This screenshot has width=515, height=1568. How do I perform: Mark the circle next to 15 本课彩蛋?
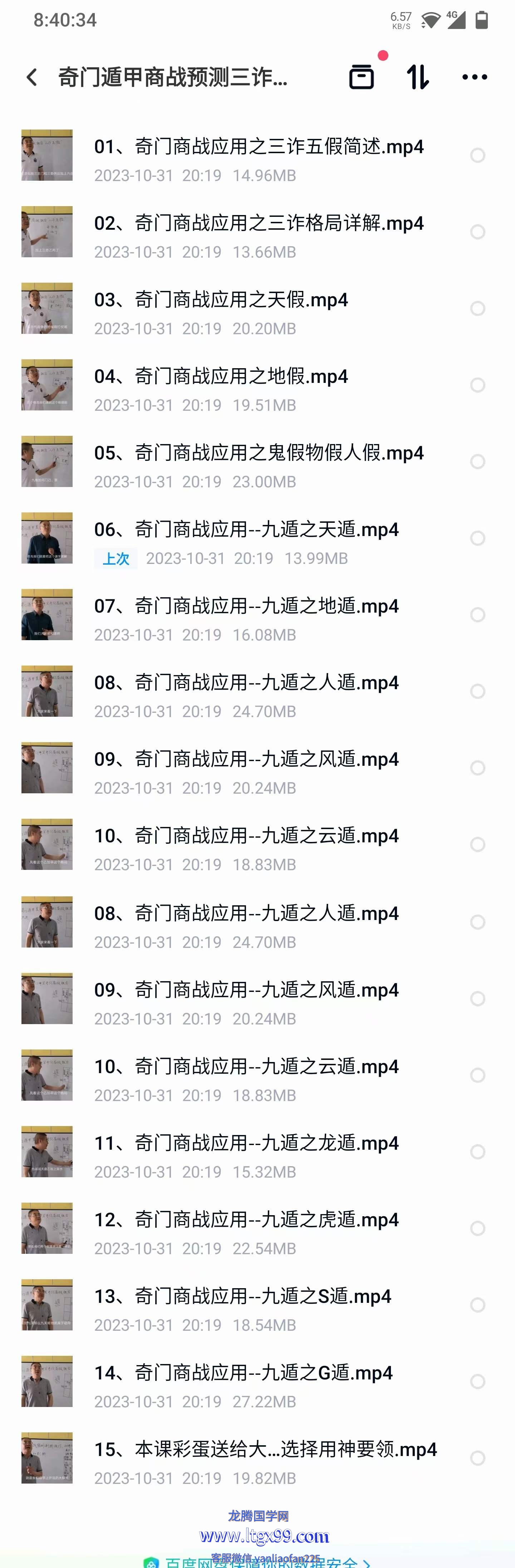click(x=478, y=1459)
